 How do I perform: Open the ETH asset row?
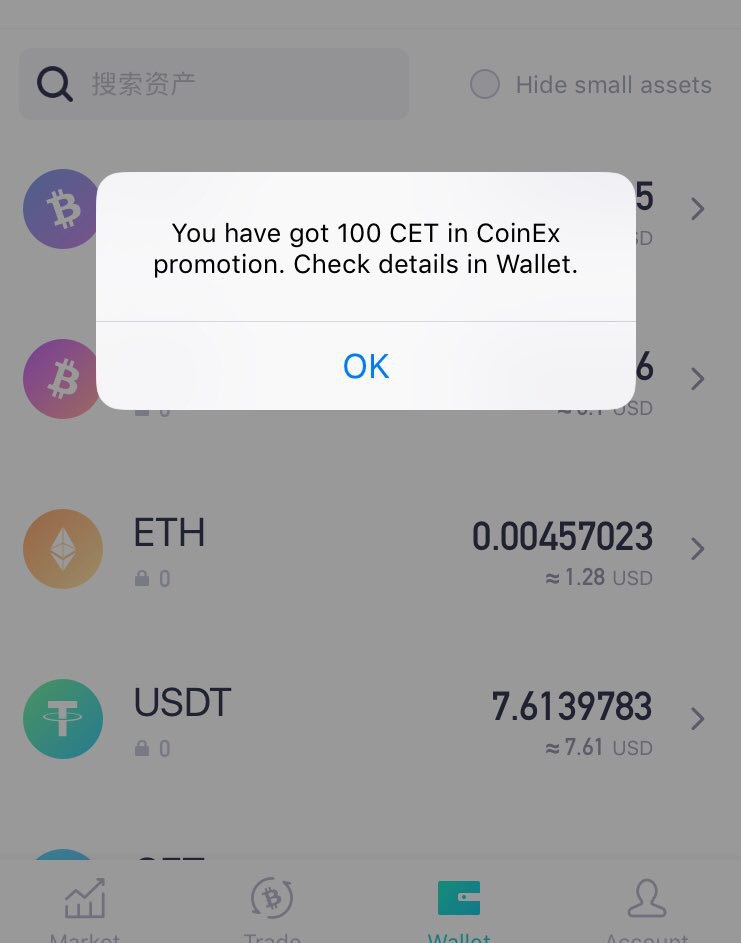(370, 549)
